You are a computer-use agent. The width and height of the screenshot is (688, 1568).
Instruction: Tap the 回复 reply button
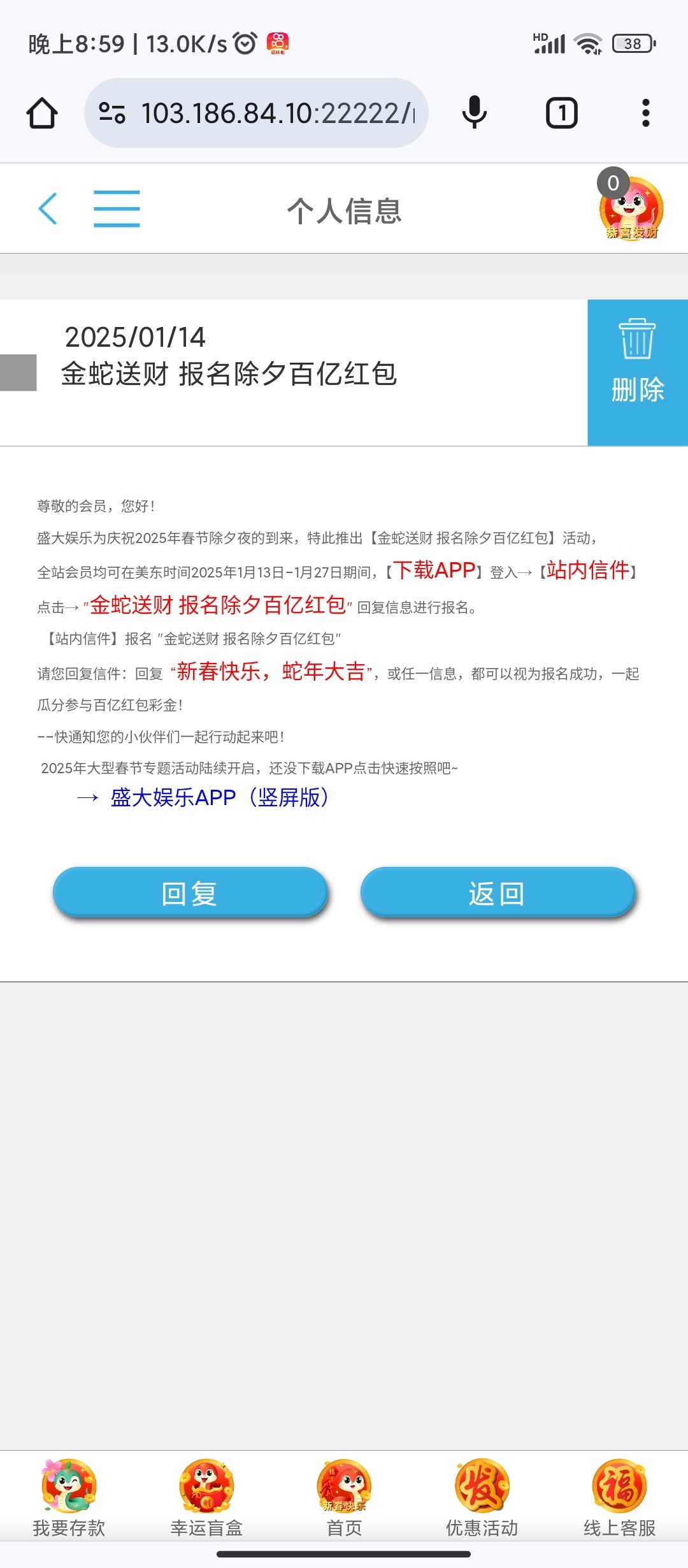coord(190,892)
